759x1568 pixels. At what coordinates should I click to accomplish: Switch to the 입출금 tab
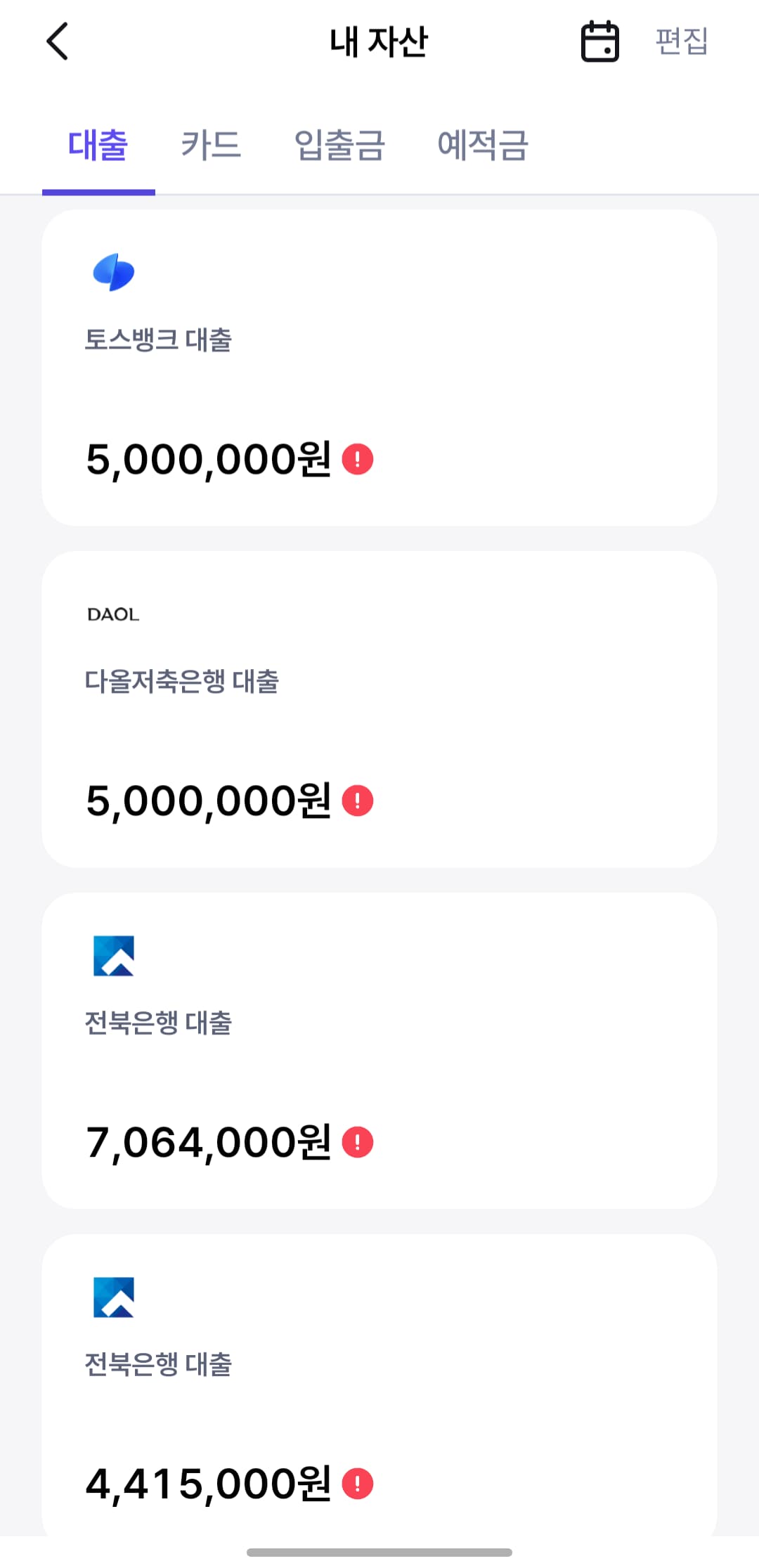coord(340,144)
